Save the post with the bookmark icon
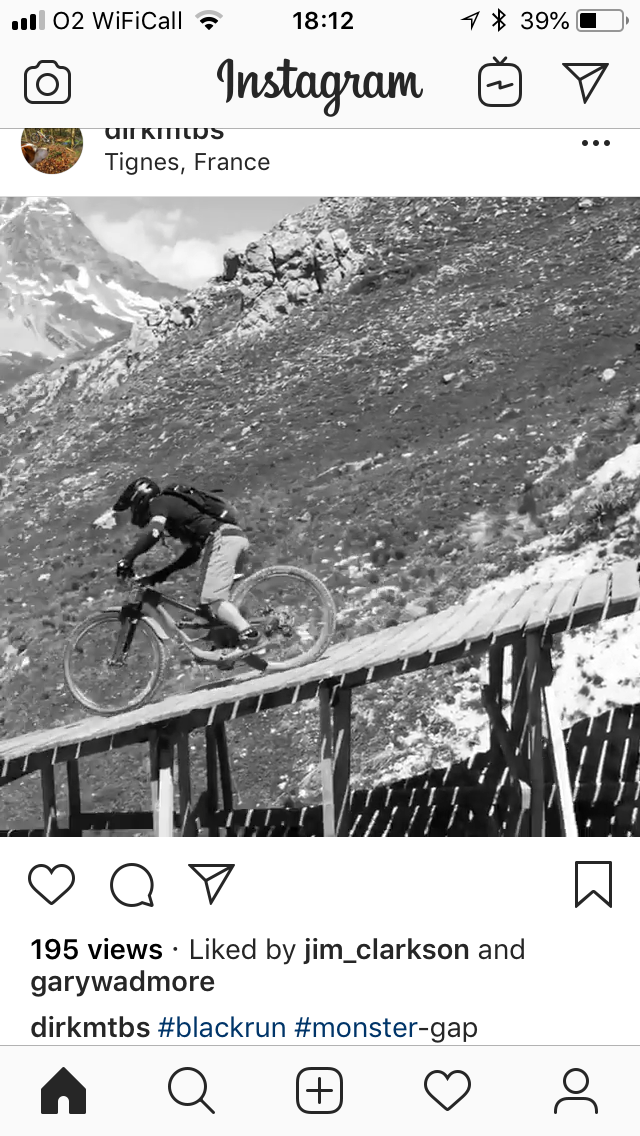The image size is (640, 1136). pos(593,885)
